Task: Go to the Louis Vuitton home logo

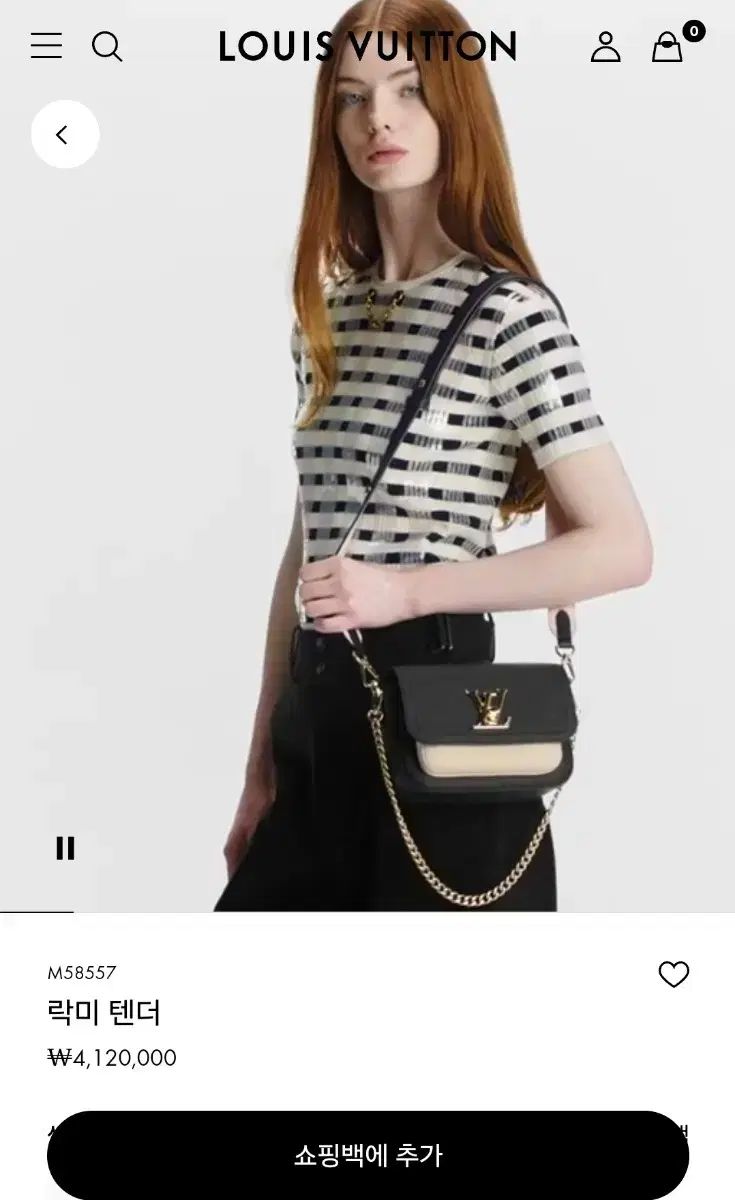Action: pyautogui.click(x=367, y=46)
